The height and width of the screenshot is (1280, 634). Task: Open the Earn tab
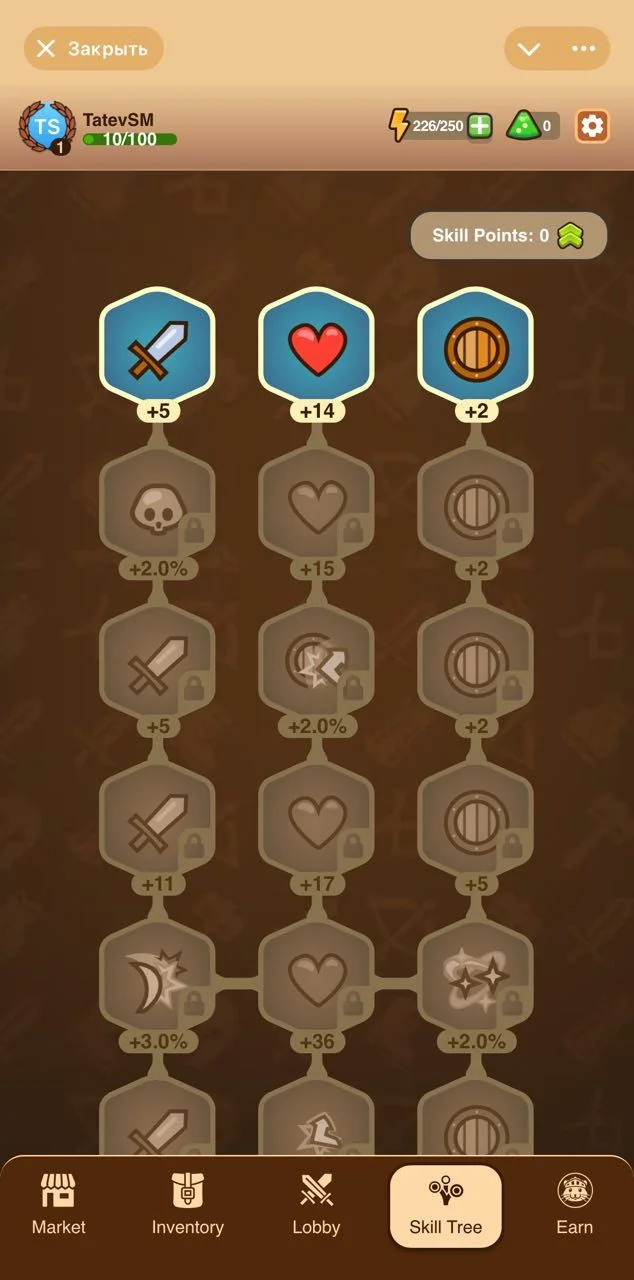(x=574, y=1204)
